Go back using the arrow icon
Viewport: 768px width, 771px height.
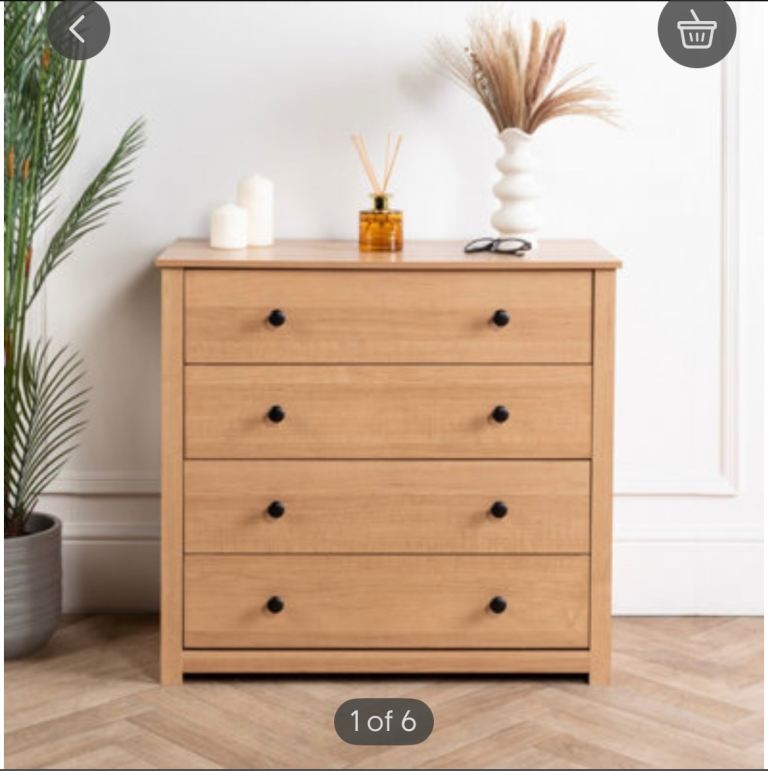78,29
